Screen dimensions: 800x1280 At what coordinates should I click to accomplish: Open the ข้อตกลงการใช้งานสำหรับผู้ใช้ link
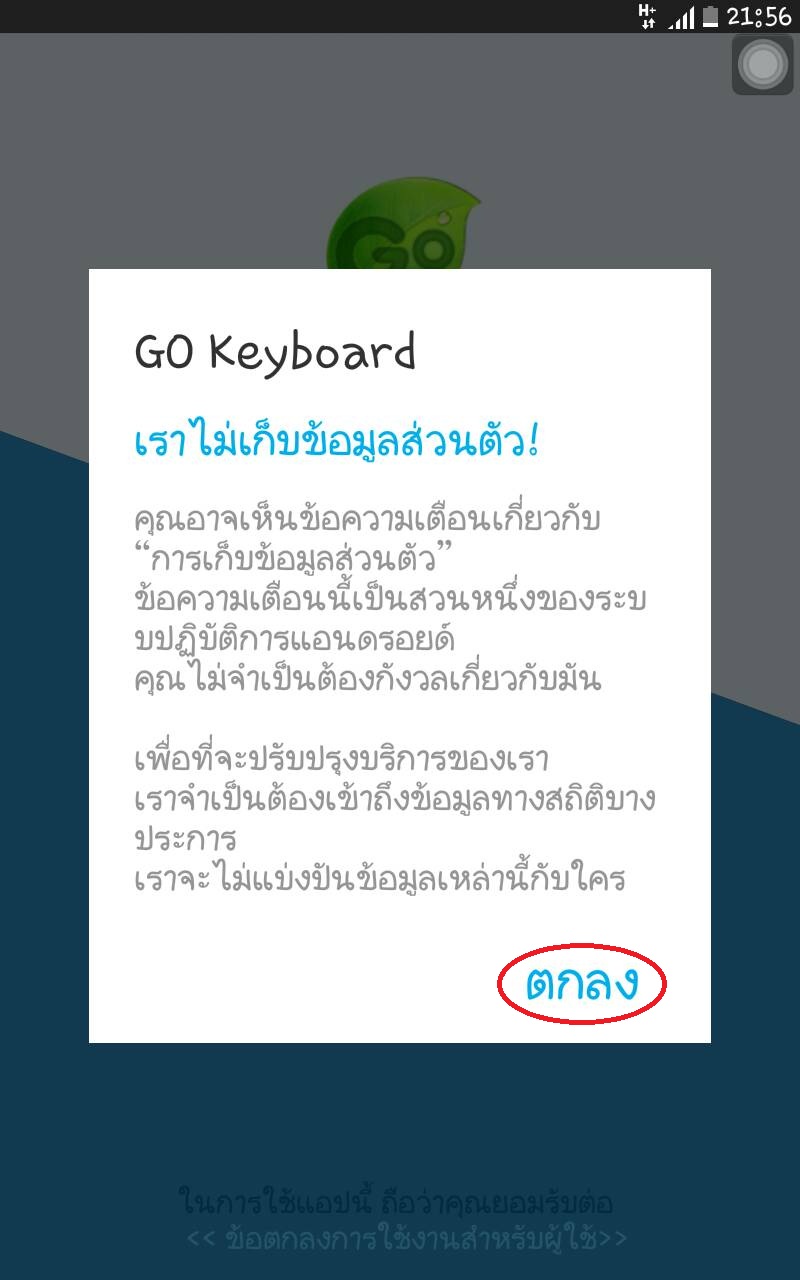click(407, 1238)
